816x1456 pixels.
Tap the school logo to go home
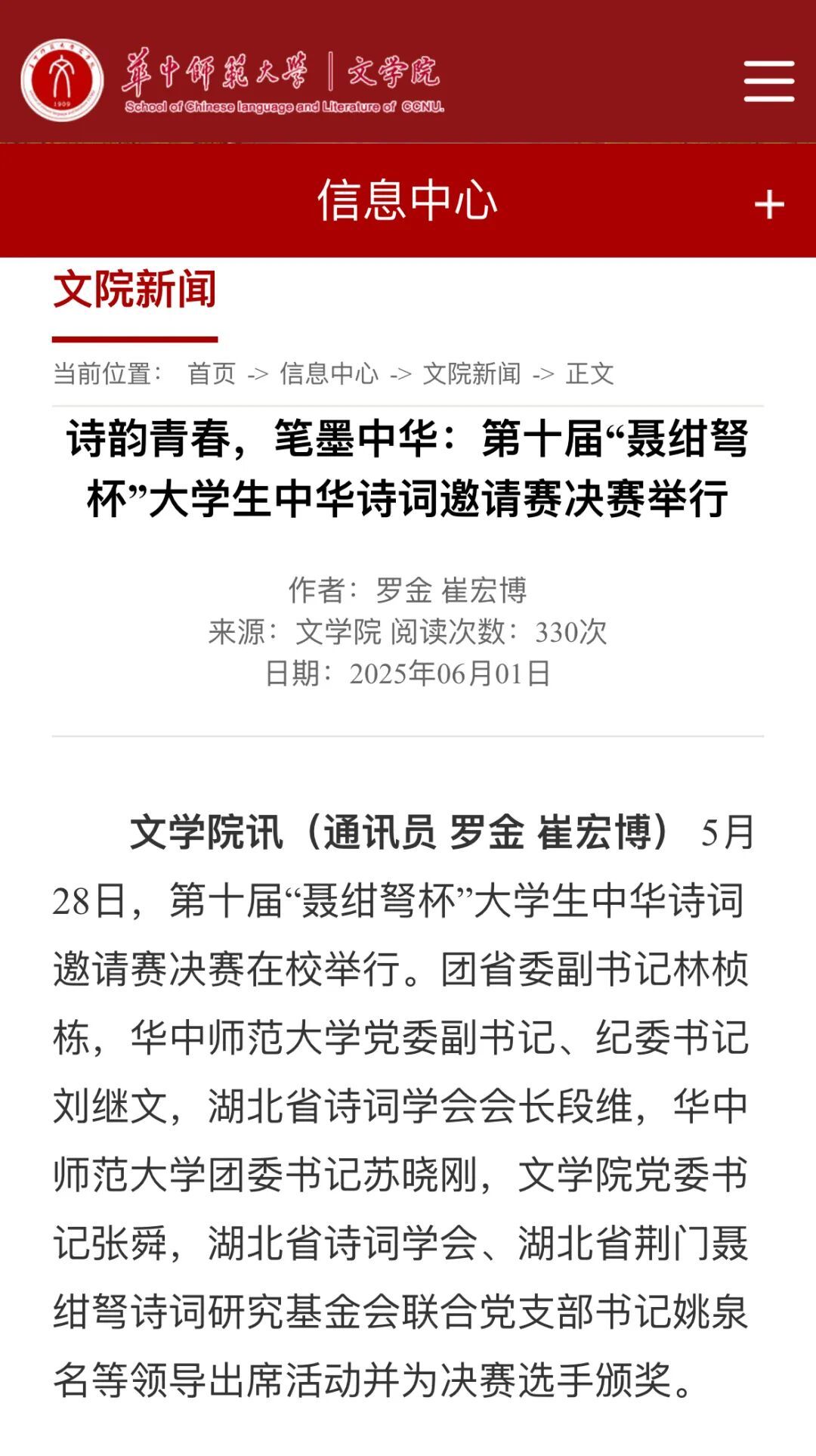pyautogui.click(x=62, y=79)
